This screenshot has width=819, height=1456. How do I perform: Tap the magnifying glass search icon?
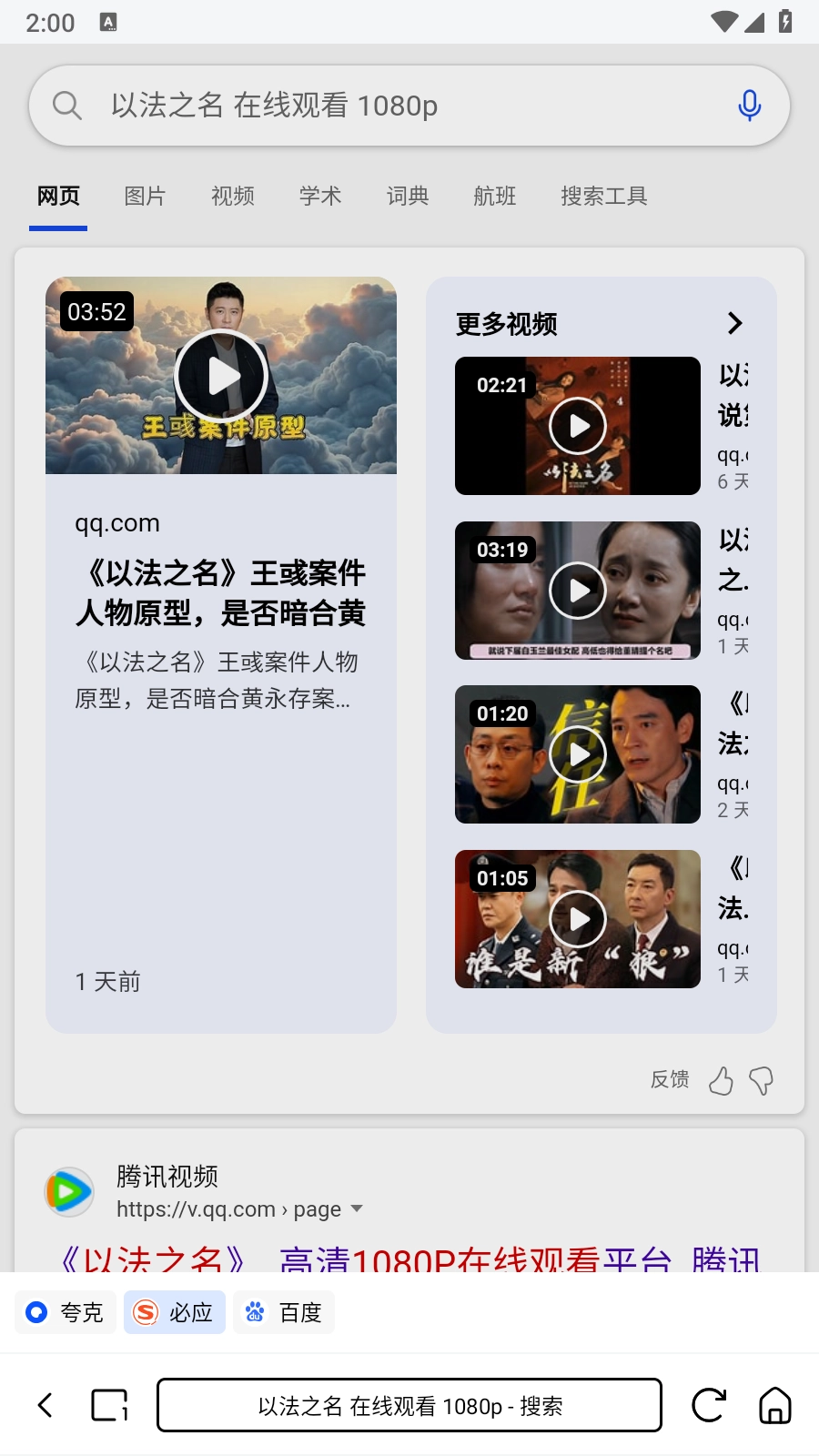tap(66, 105)
